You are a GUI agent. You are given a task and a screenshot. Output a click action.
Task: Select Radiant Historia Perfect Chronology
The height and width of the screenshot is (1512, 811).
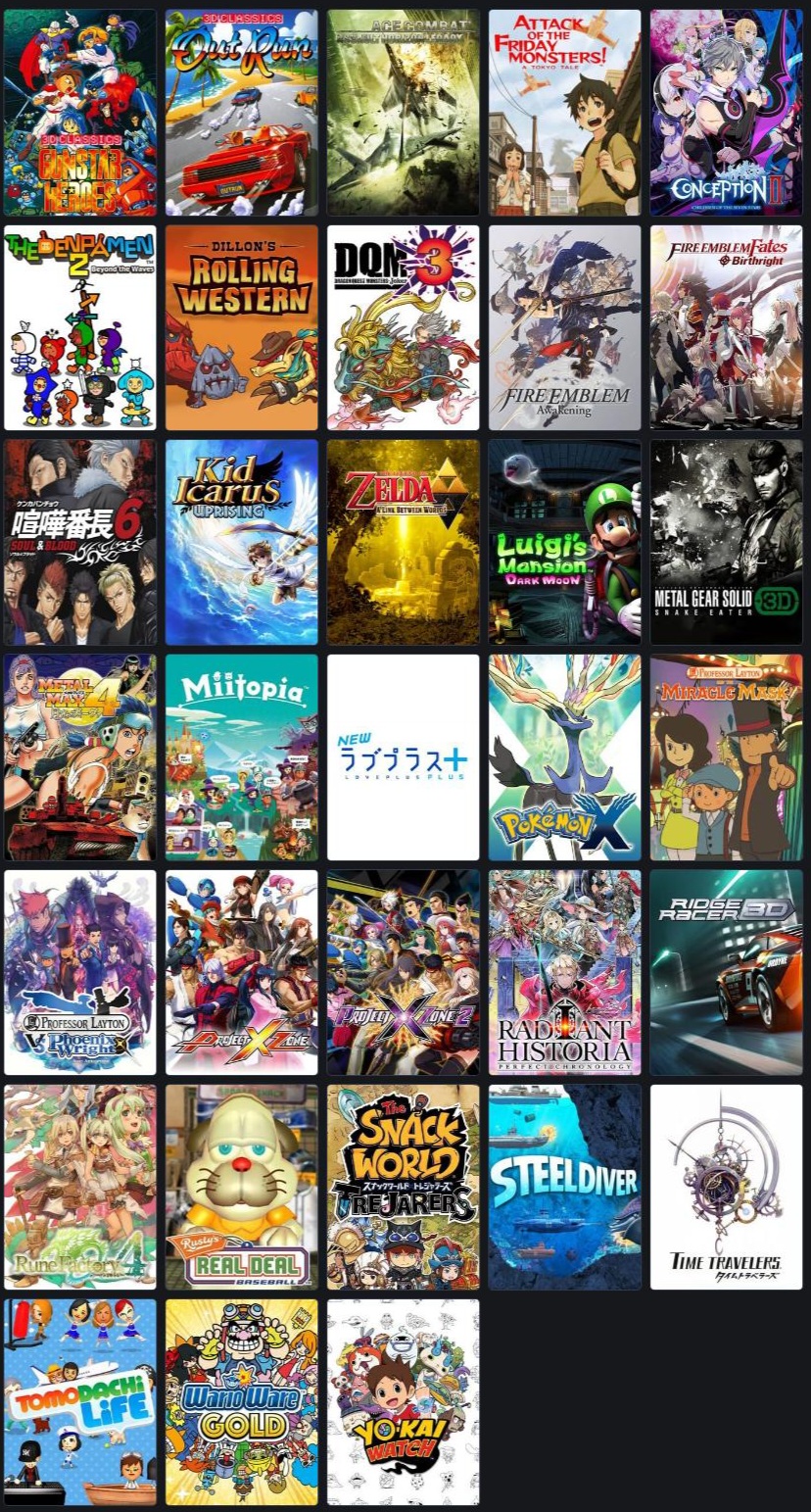(x=565, y=972)
